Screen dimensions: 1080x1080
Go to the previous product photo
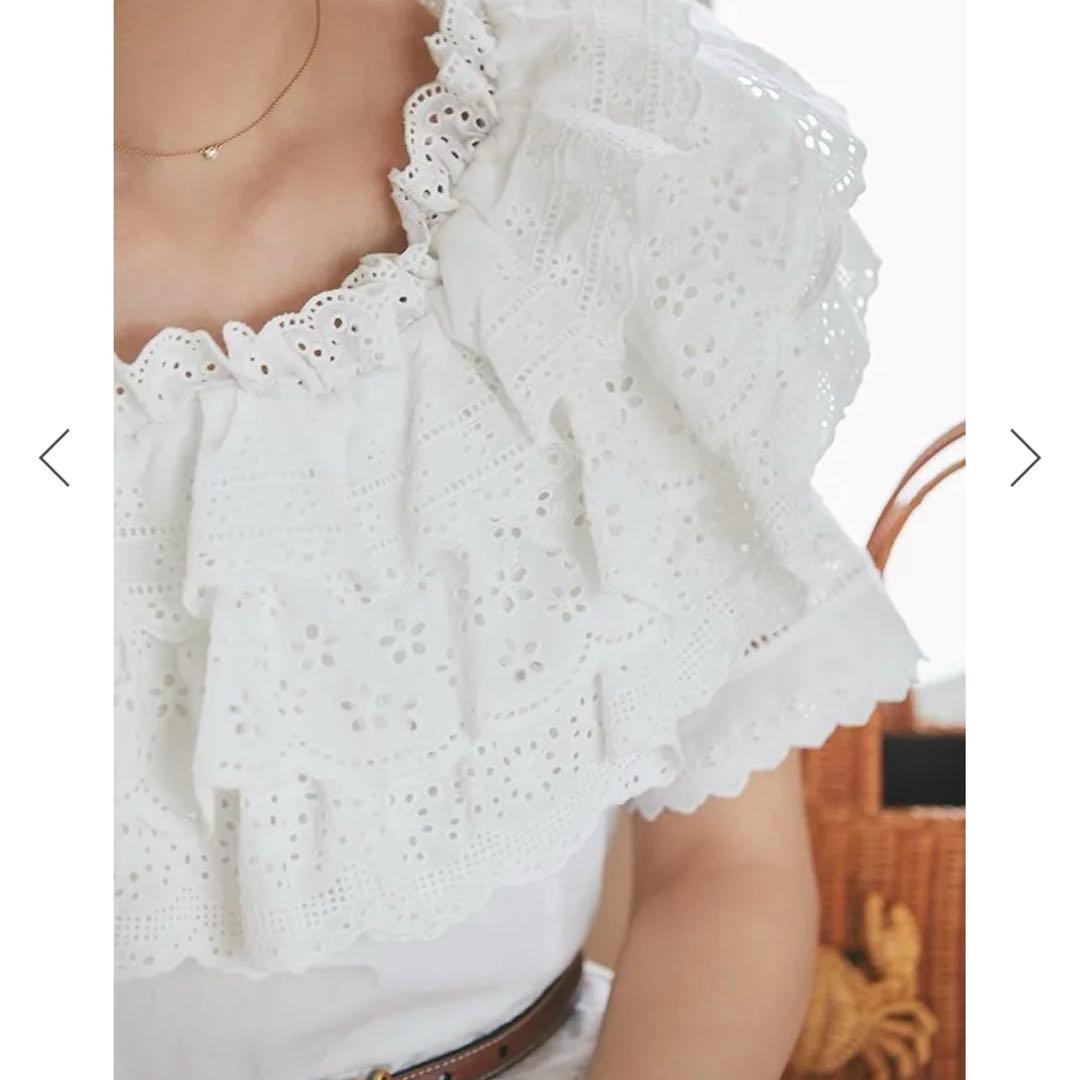55,458
